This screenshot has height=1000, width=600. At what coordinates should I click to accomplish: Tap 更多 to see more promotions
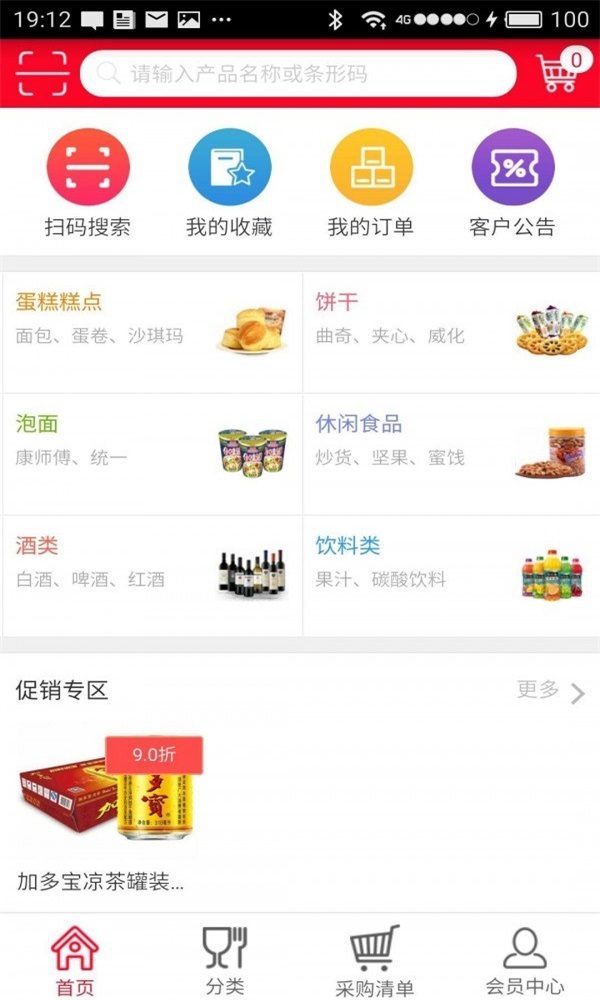[x=550, y=691]
